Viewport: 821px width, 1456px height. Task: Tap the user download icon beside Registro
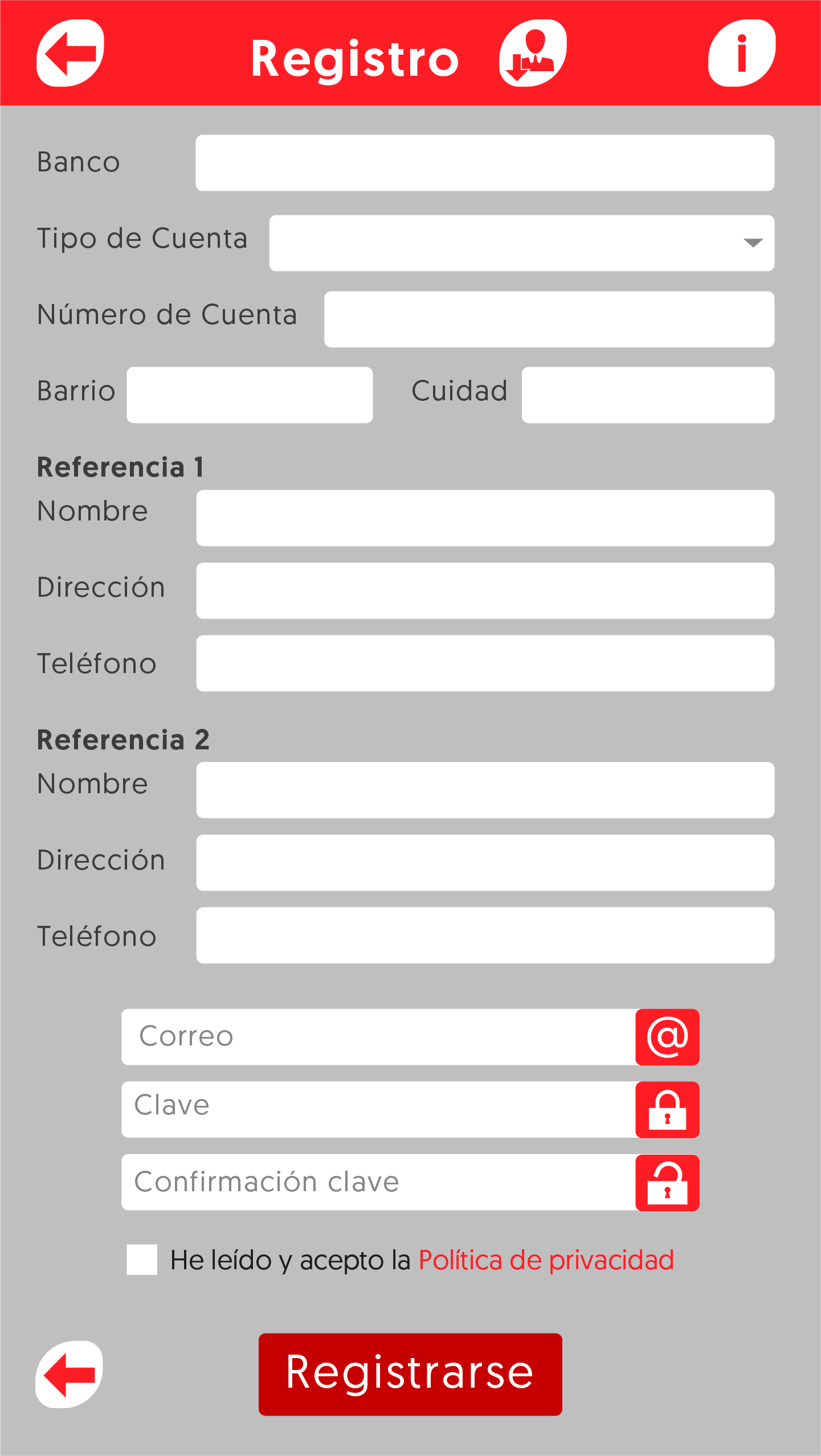point(533,53)
